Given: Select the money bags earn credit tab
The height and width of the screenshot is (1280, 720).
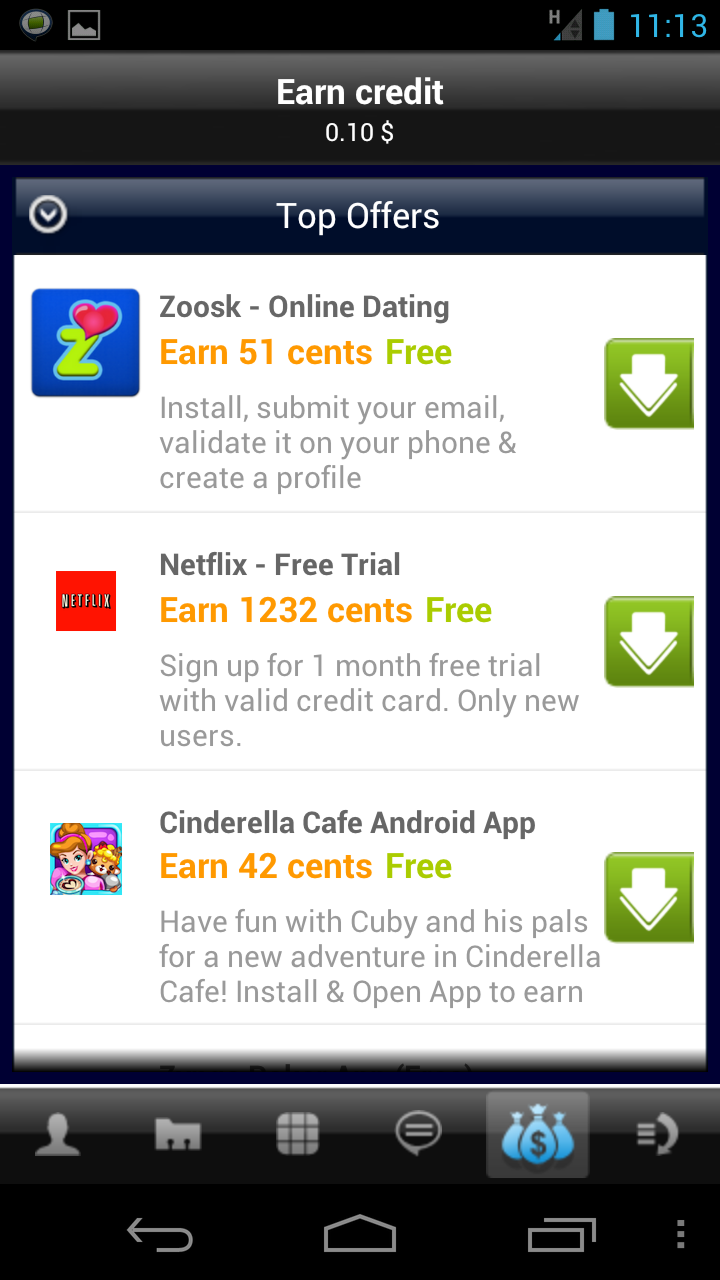Looking at the screenshot, I should click(538, 1135).
